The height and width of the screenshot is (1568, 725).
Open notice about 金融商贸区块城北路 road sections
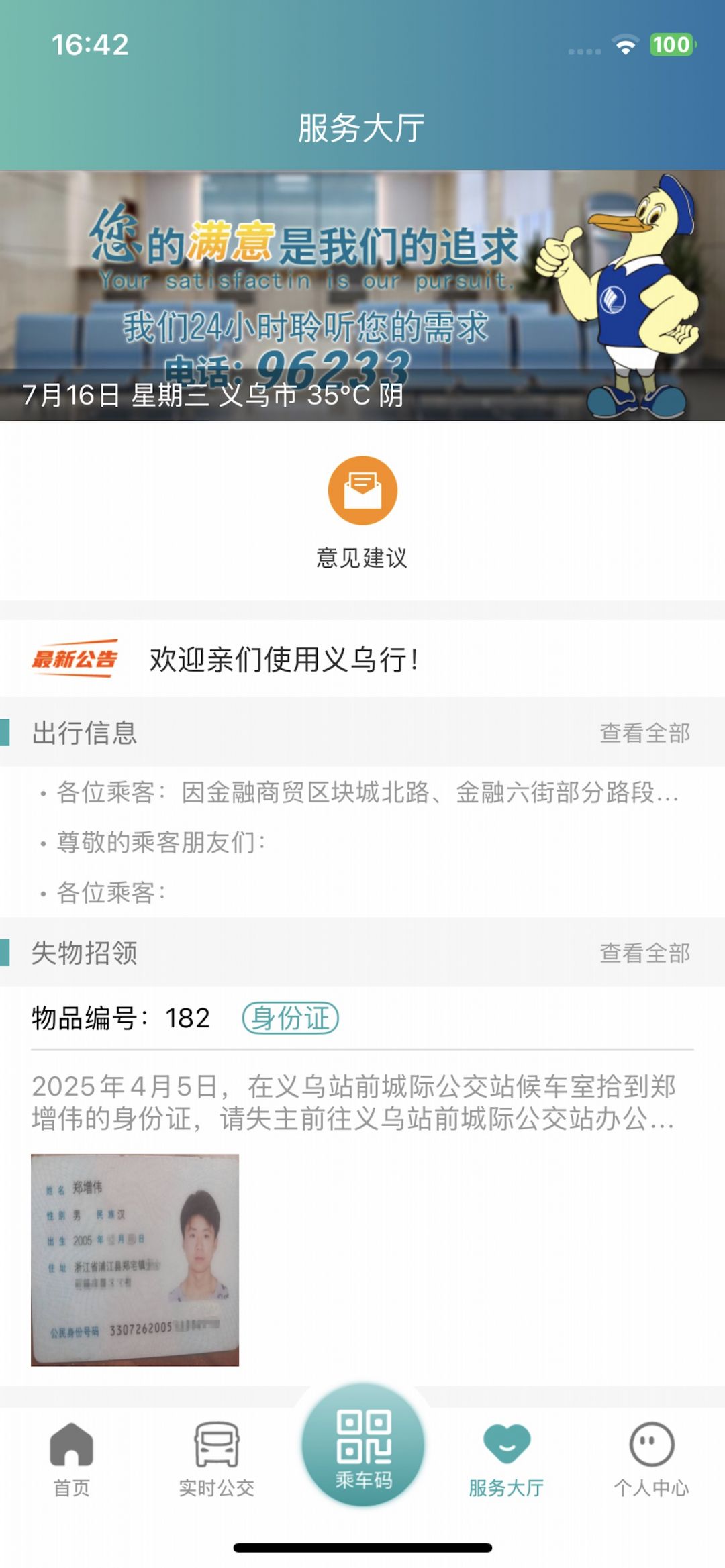[x=366, y=793]
